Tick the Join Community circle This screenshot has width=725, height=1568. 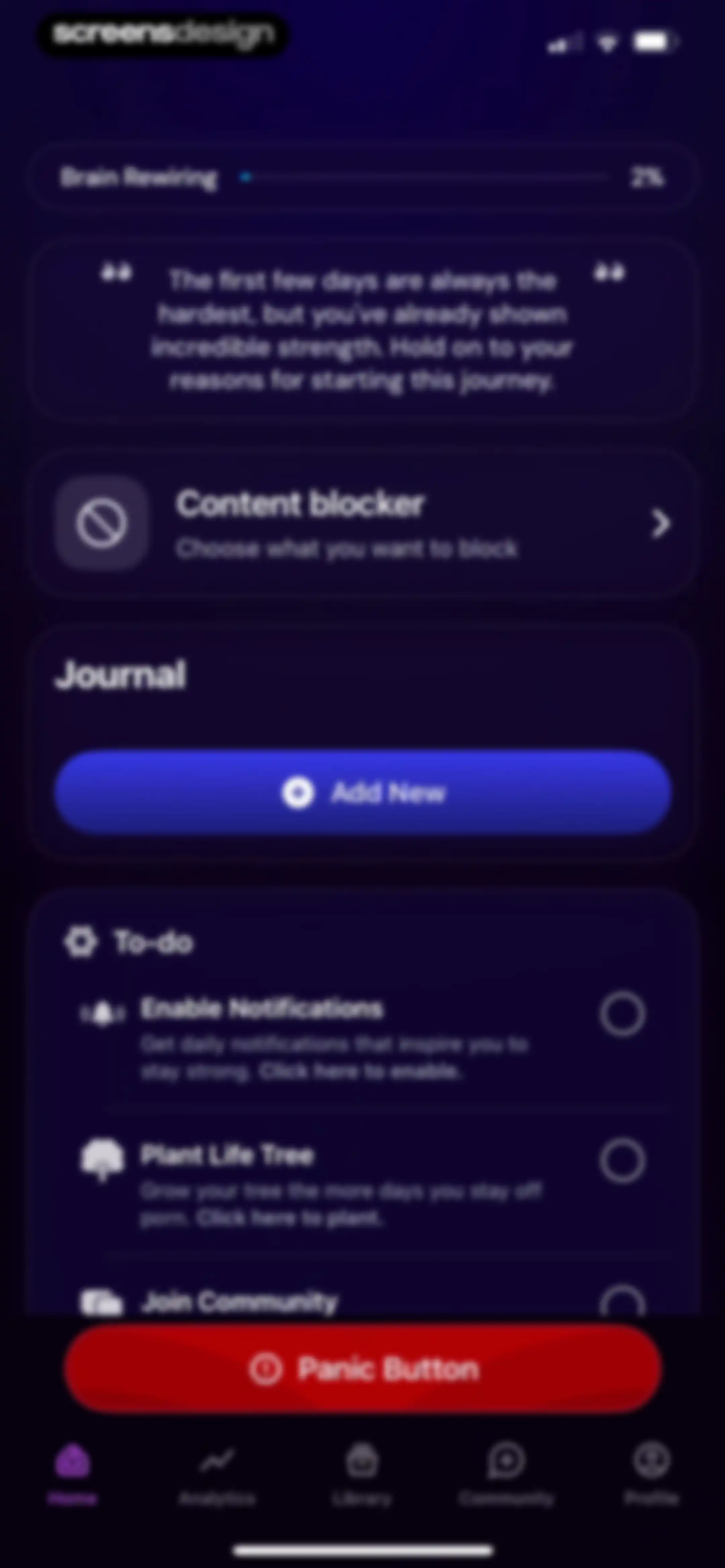(x=622, y=1300)
